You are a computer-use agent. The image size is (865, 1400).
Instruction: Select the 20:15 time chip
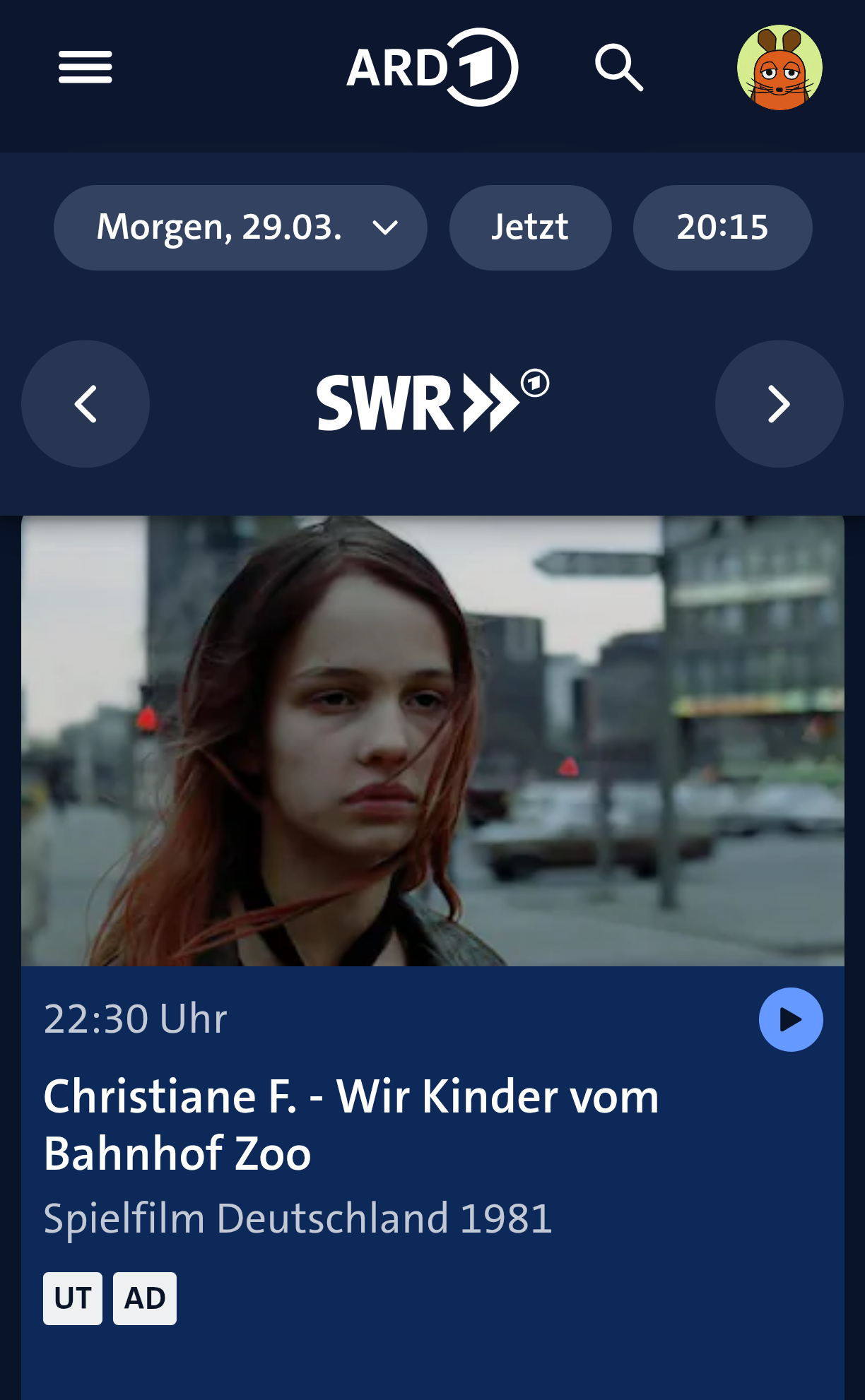(x=722, y=227)
